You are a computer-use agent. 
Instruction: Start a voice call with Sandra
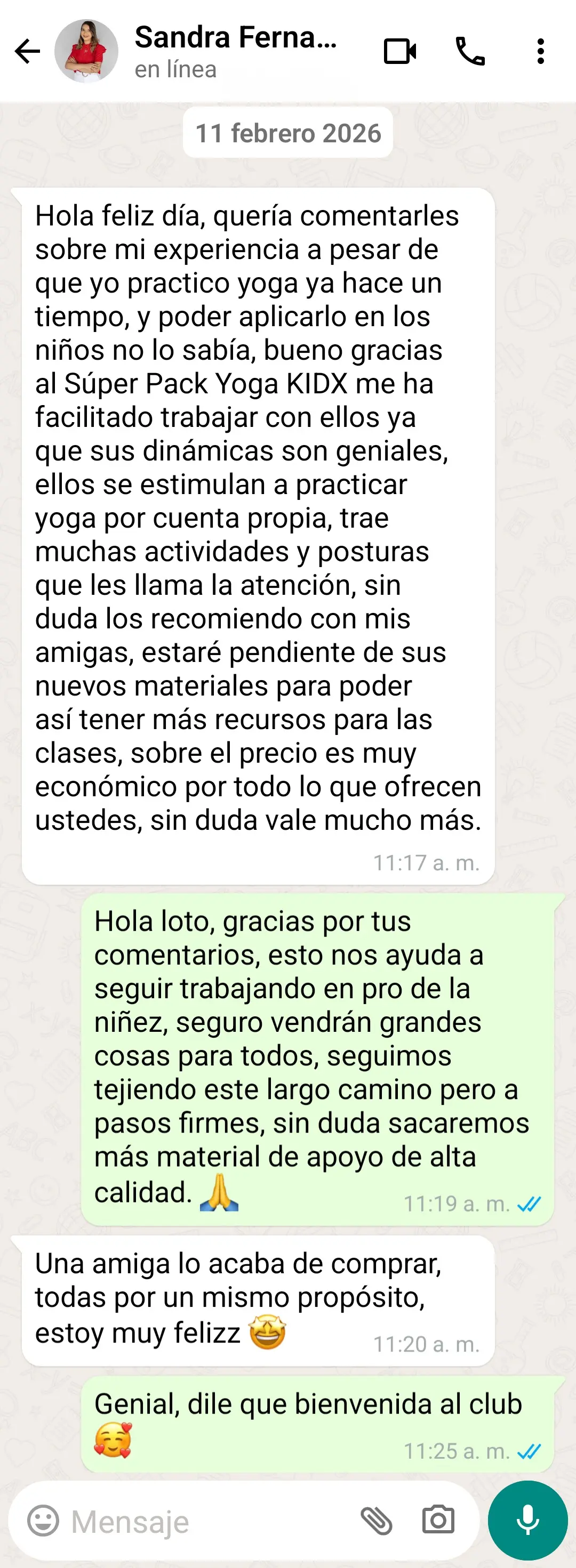470,51
